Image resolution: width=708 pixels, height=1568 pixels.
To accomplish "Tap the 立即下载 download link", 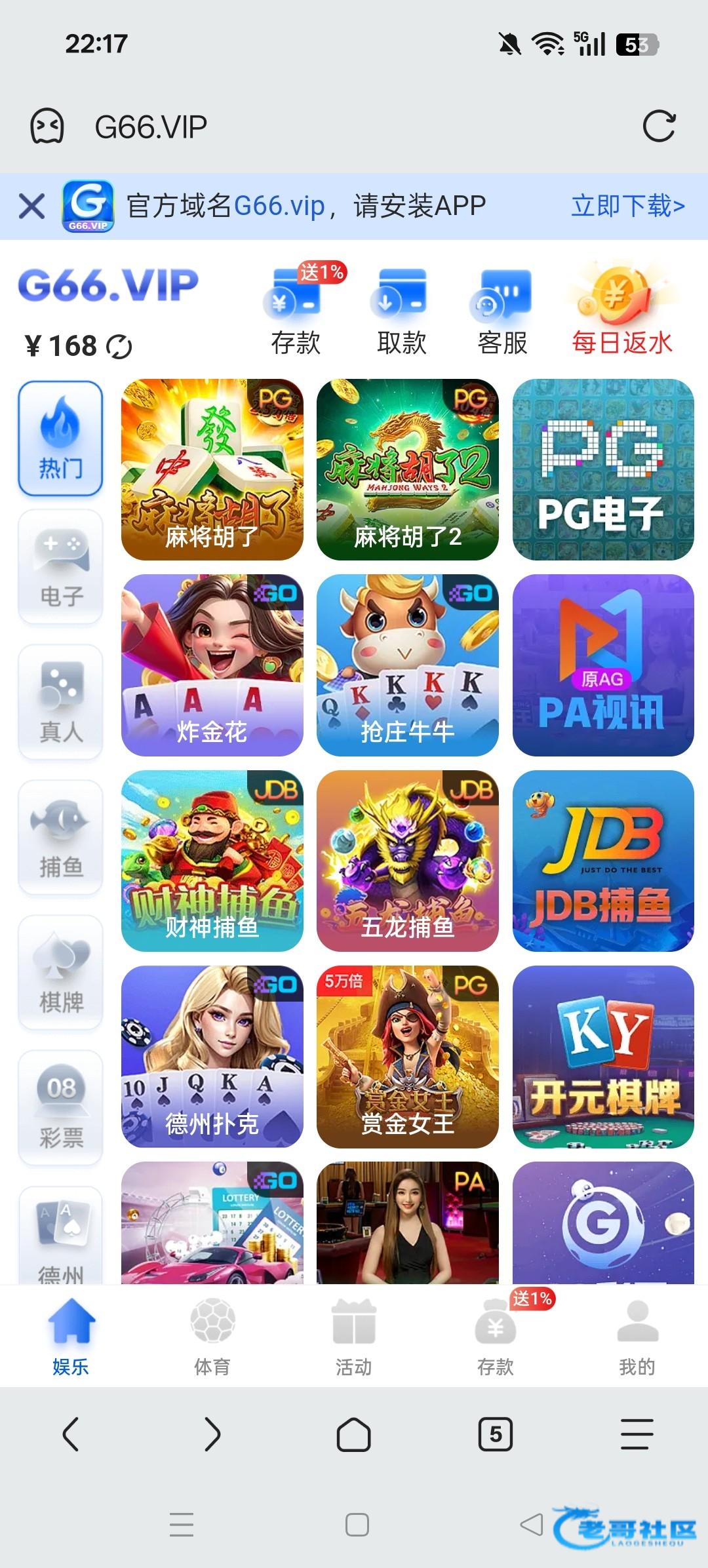I will point(627,206).
